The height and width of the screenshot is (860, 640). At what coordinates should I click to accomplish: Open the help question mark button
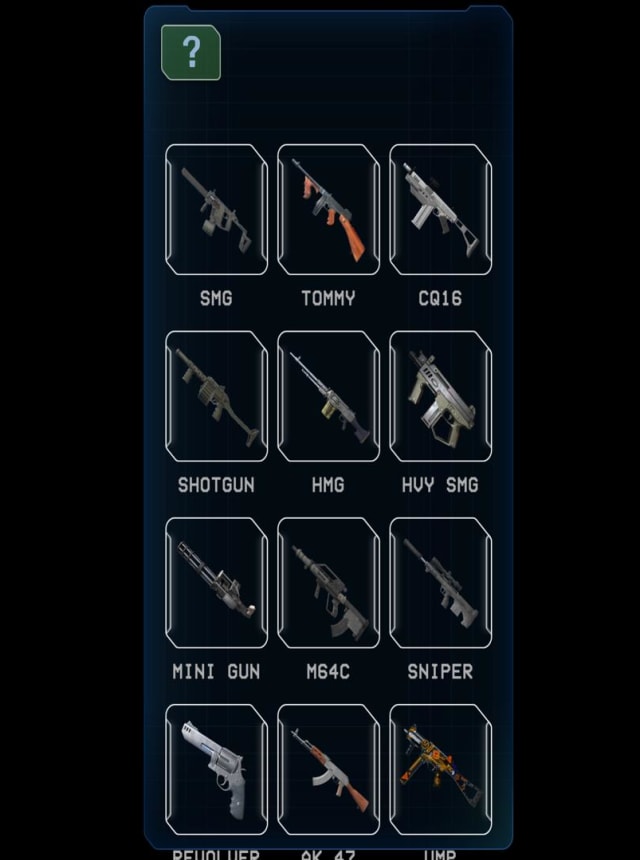coord(191,52)
